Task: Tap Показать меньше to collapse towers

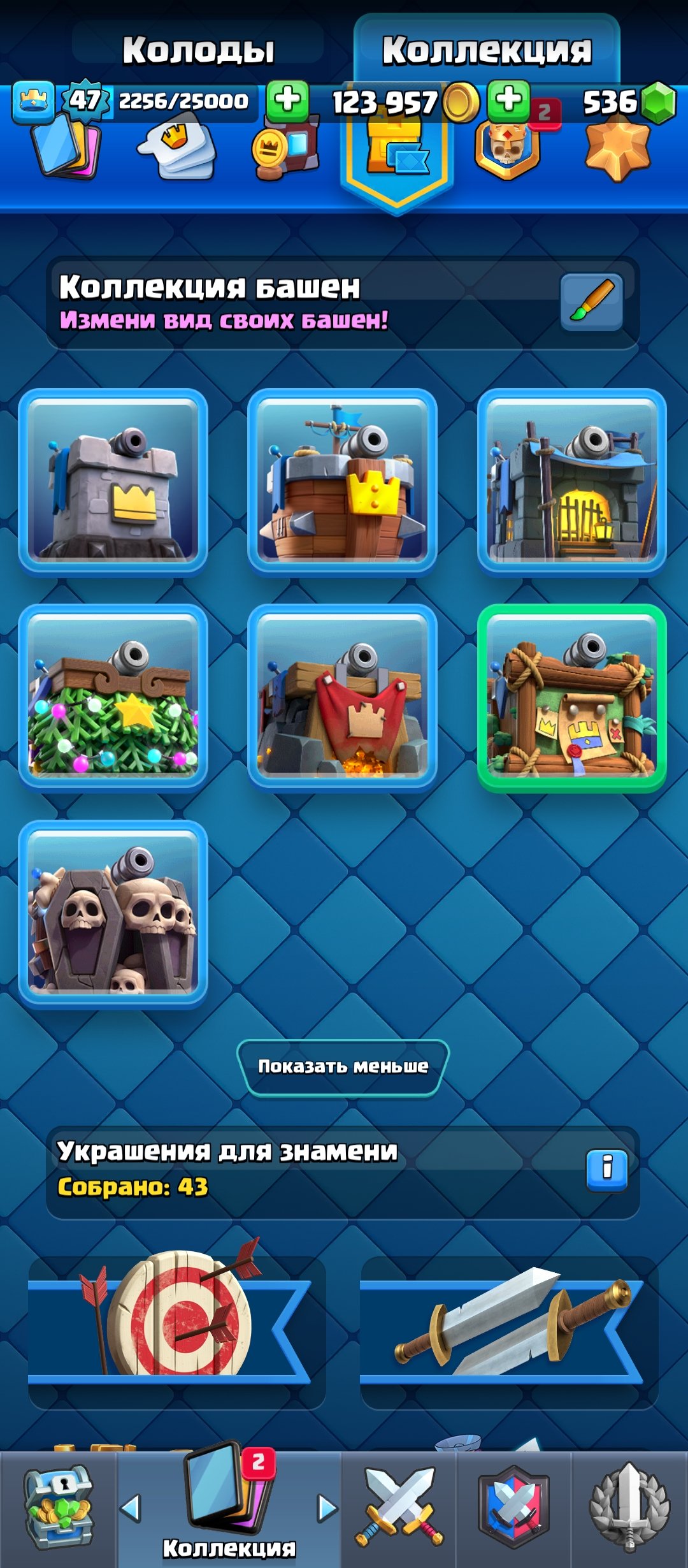Action: [343, 1066]
